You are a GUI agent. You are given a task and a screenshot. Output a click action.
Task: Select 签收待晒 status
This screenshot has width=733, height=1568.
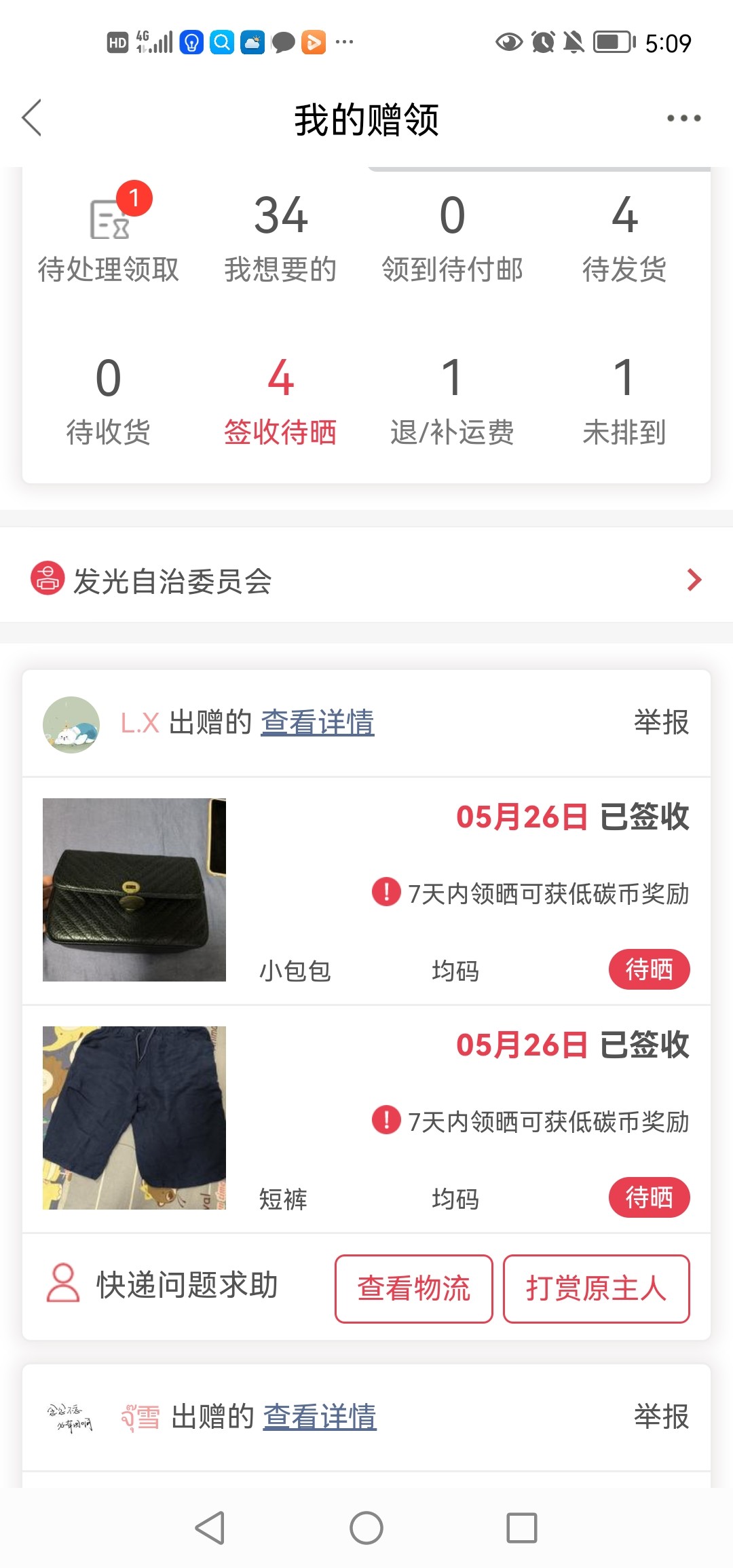click(x=280, y=400)
